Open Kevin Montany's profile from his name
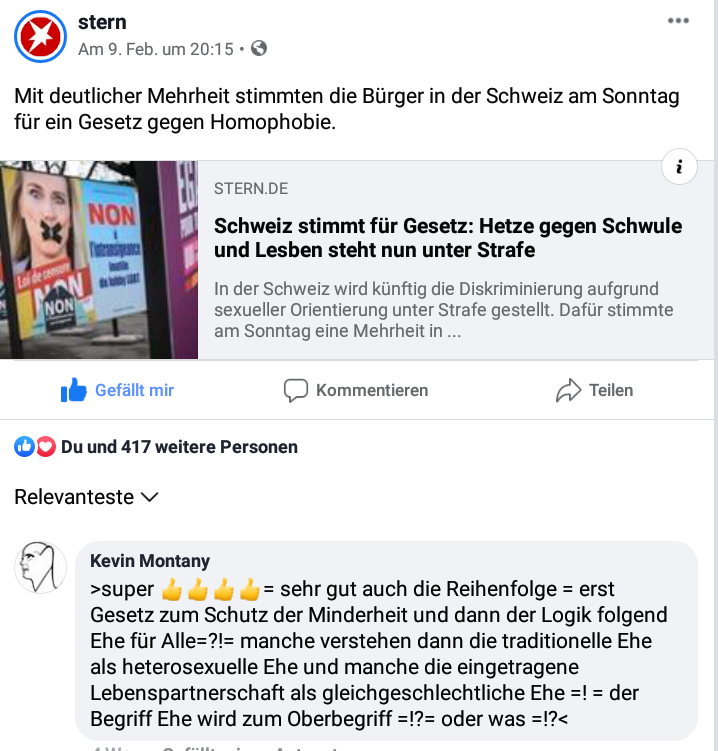The height and width of the screenshot is (751, 718). pyautogui.click(x=150, y=561)
